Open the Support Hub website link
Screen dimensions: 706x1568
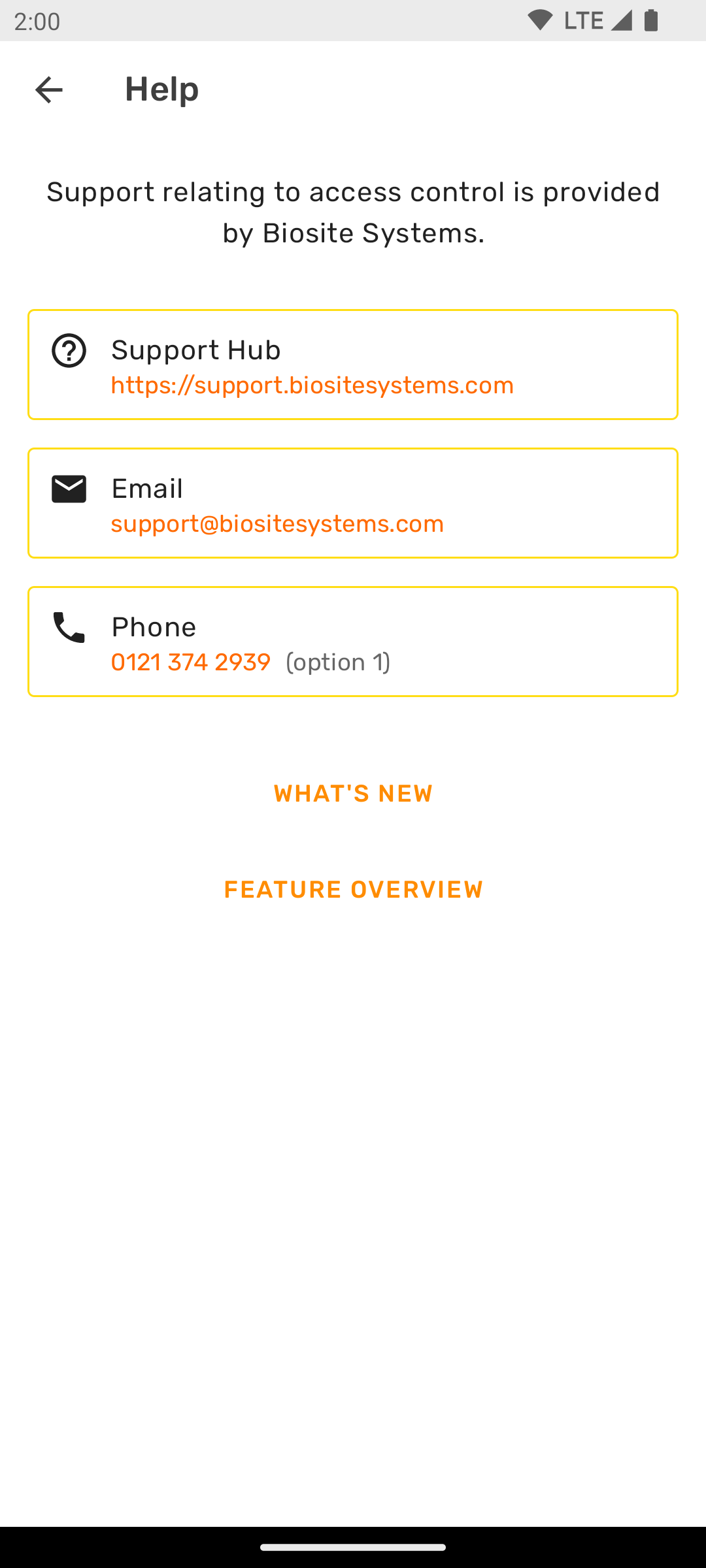[x=312, y=385]
